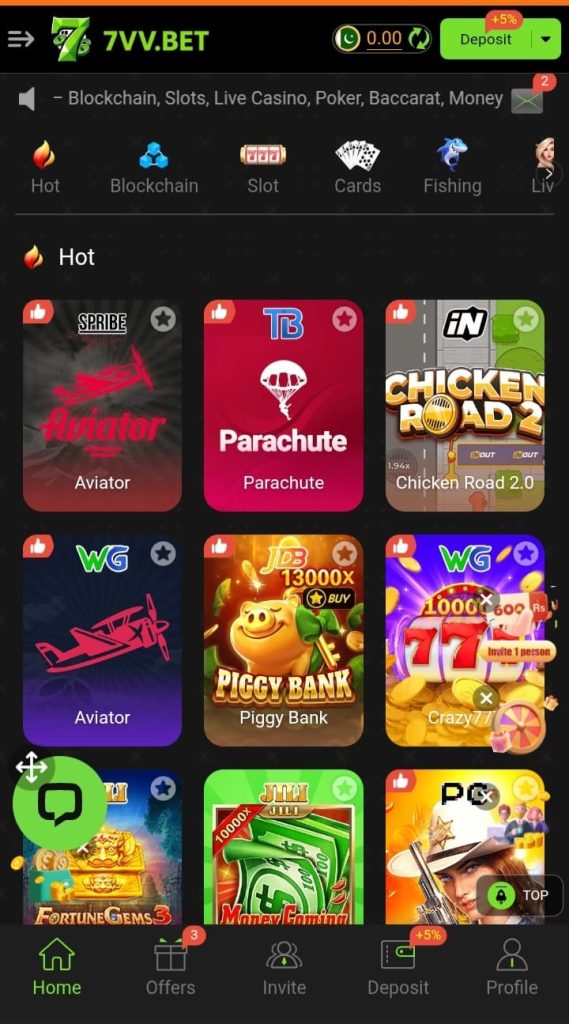569x1024 pixels.
Task: Open the Parachute game
Action: point(284,406)
